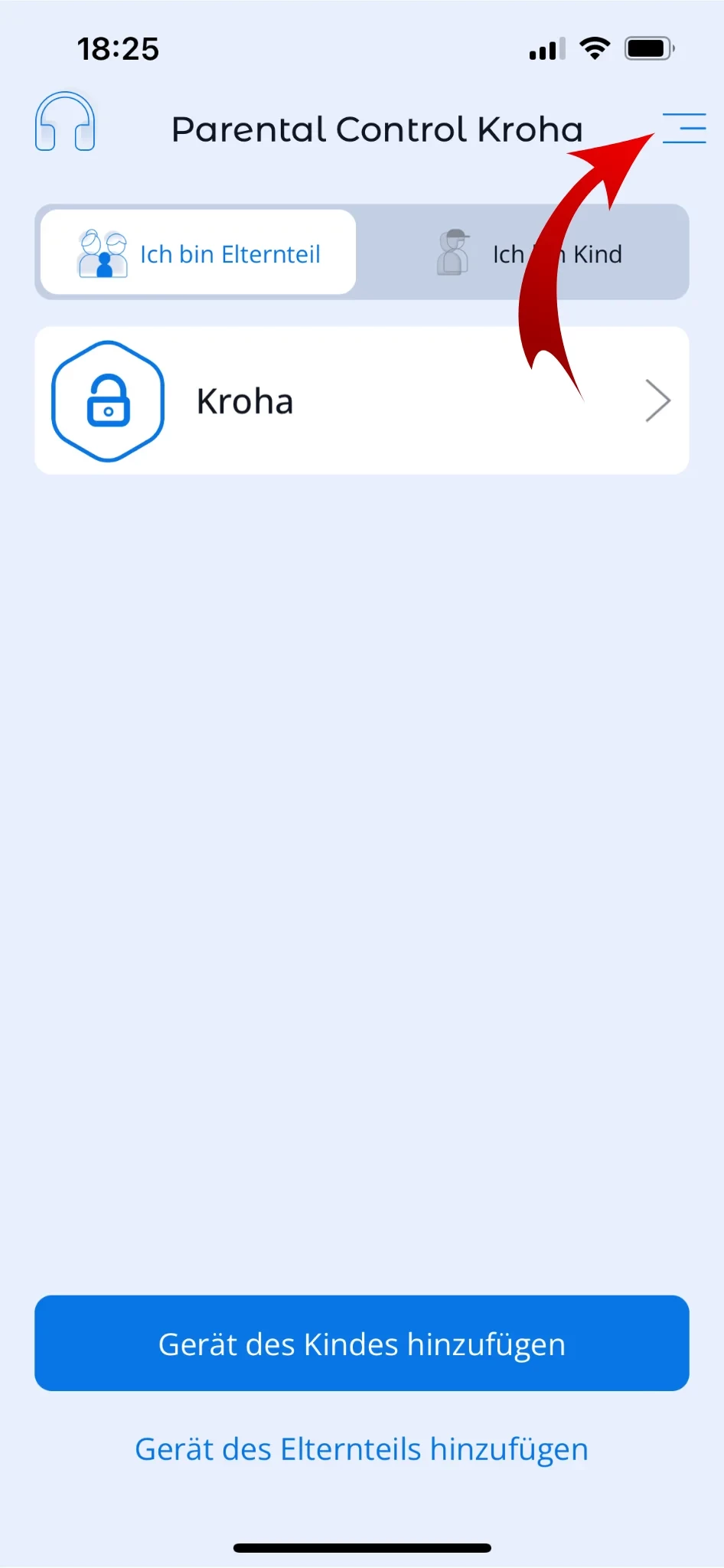Open the headphones support icon
Image resolution: width=724 pixels, height=1568 pixels.
pos(65,122)
